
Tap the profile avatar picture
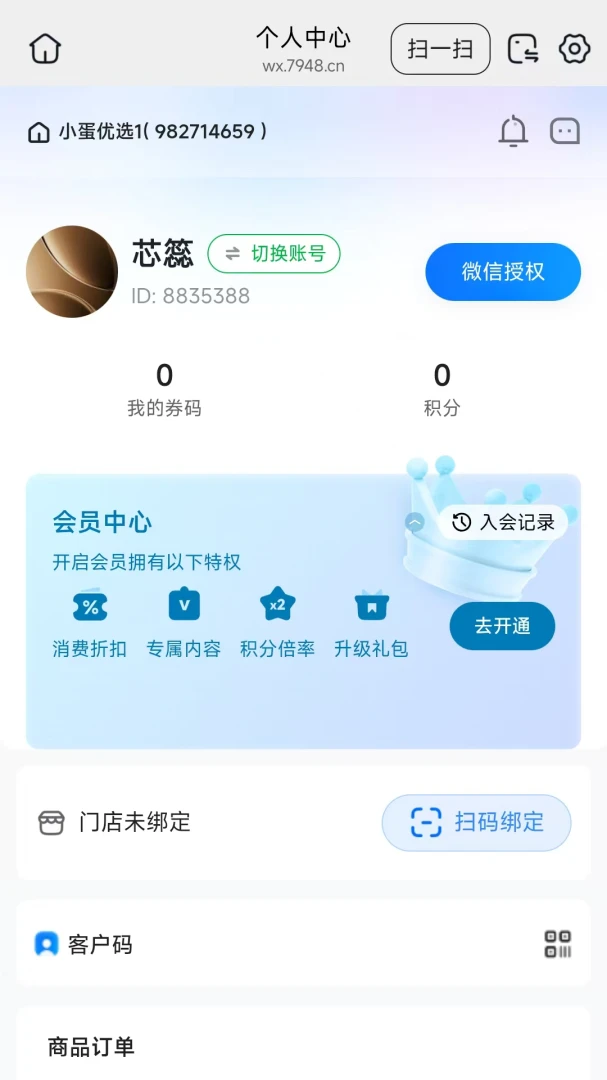[72, 272]
